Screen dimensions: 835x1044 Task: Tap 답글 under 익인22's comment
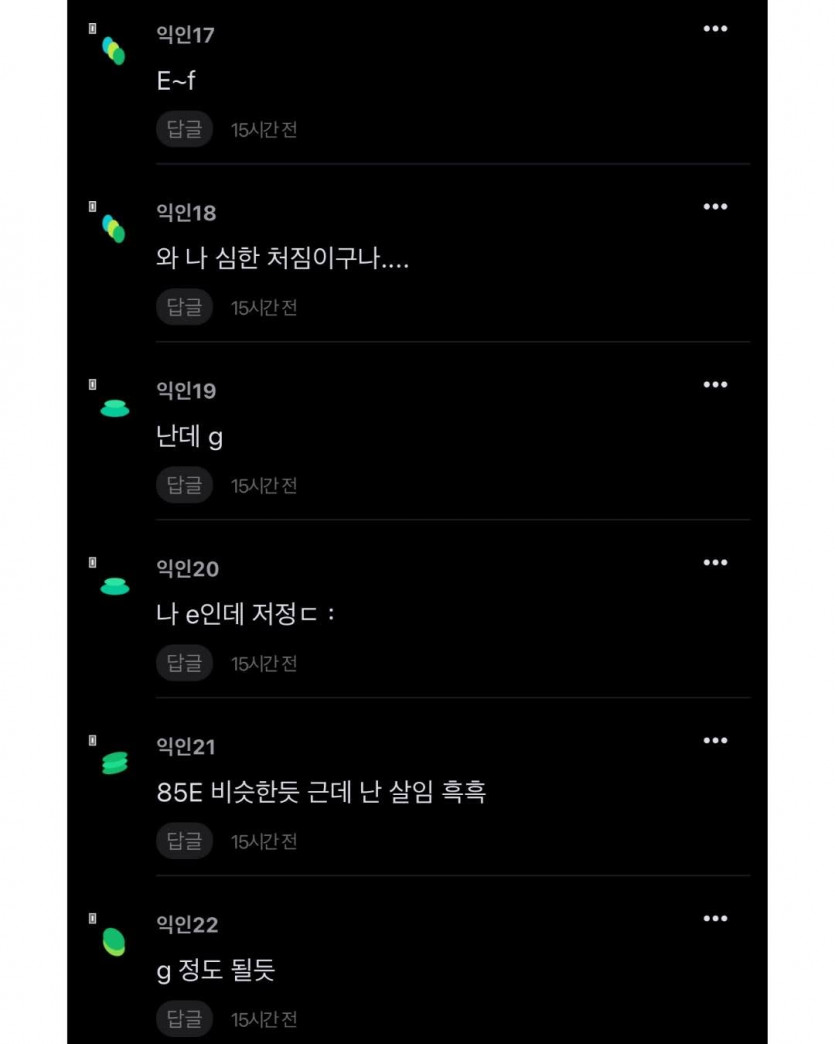184,1019
